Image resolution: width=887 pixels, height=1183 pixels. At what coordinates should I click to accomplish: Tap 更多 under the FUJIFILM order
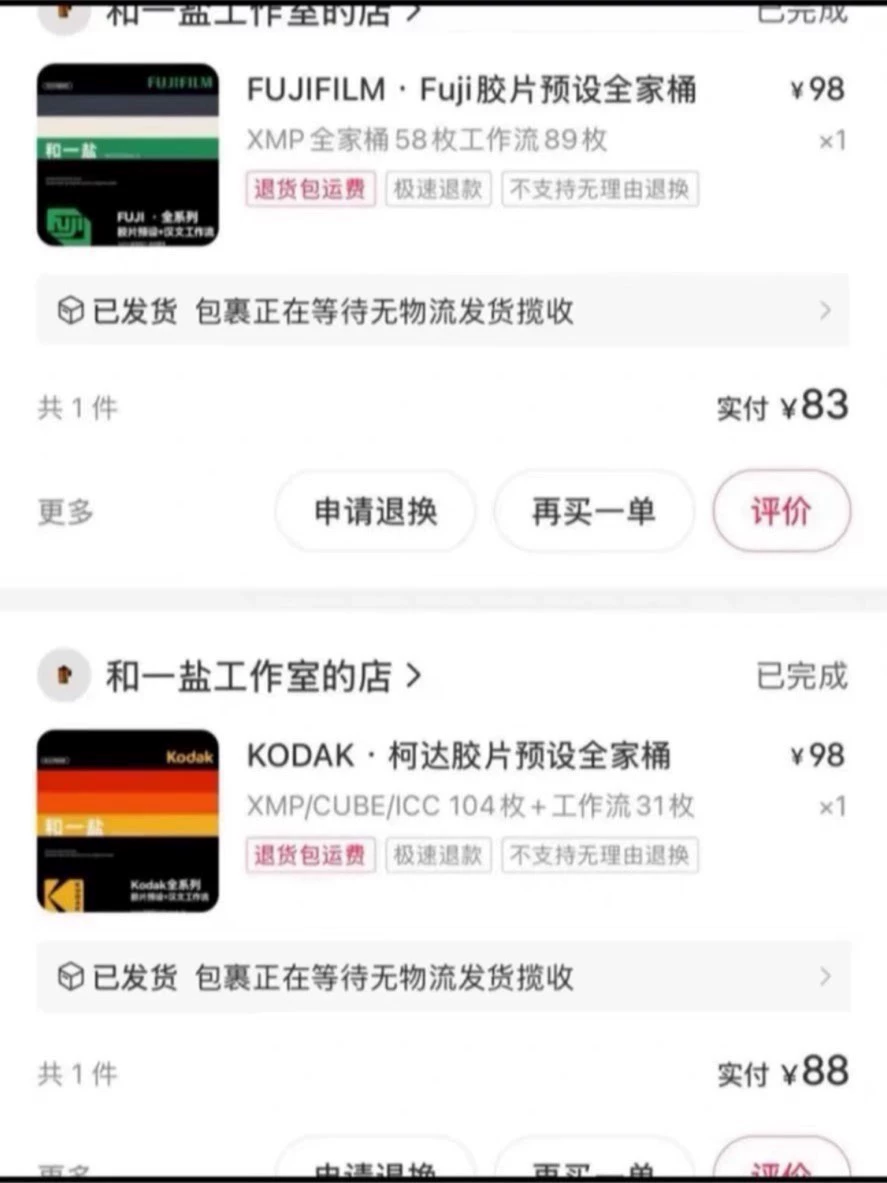click(66, 512)
